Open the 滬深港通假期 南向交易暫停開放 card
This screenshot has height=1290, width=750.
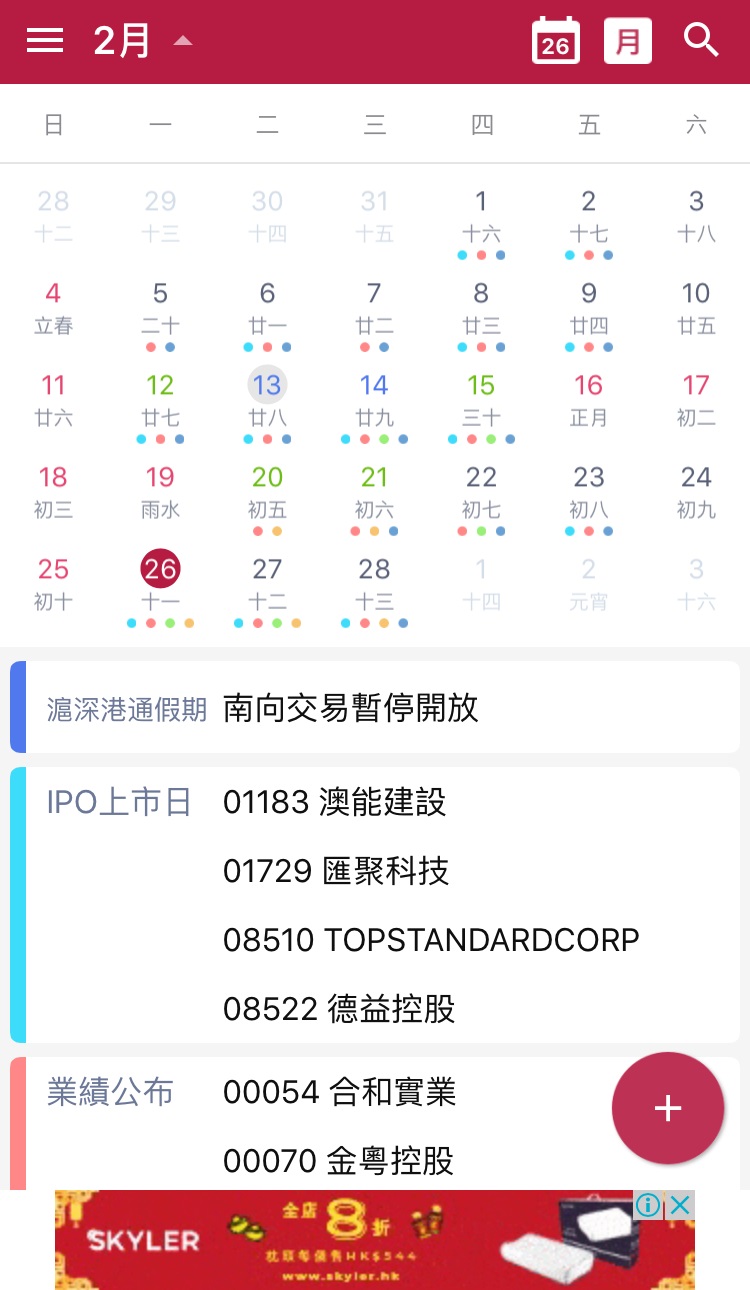tap(375, 709)
